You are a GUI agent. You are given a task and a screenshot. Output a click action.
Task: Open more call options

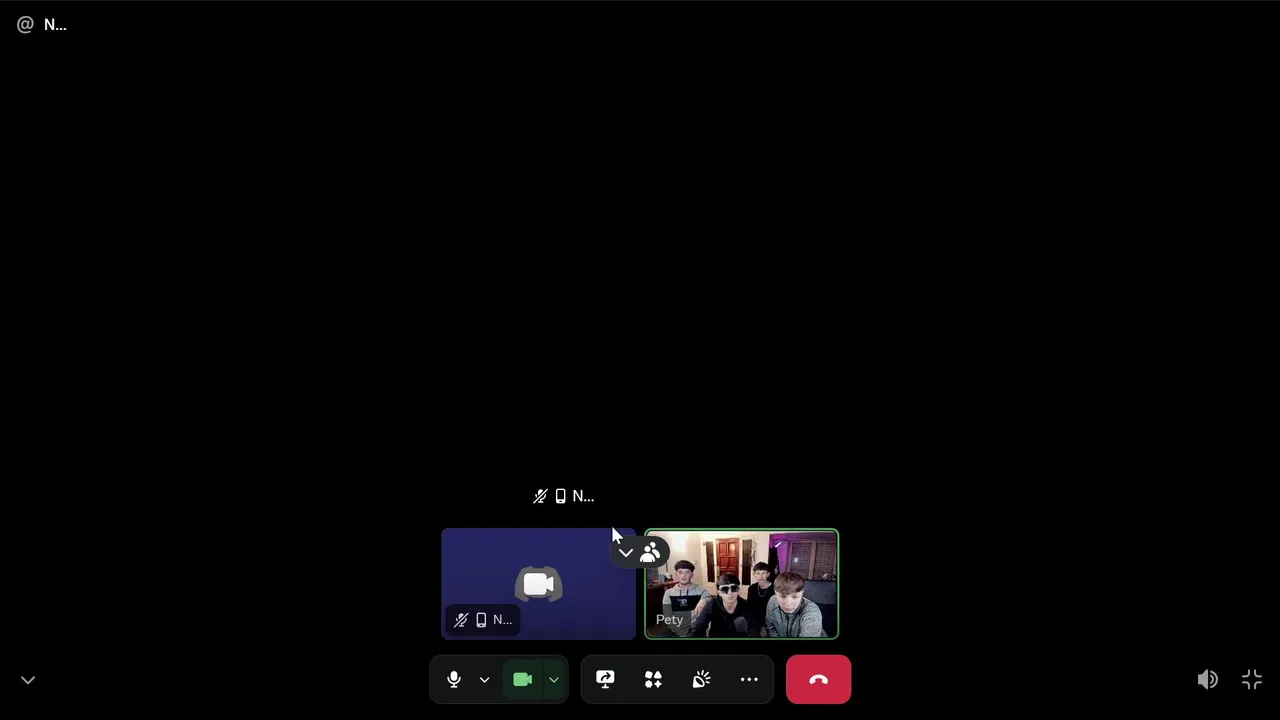pyautogui.click(x=749, y=680)
